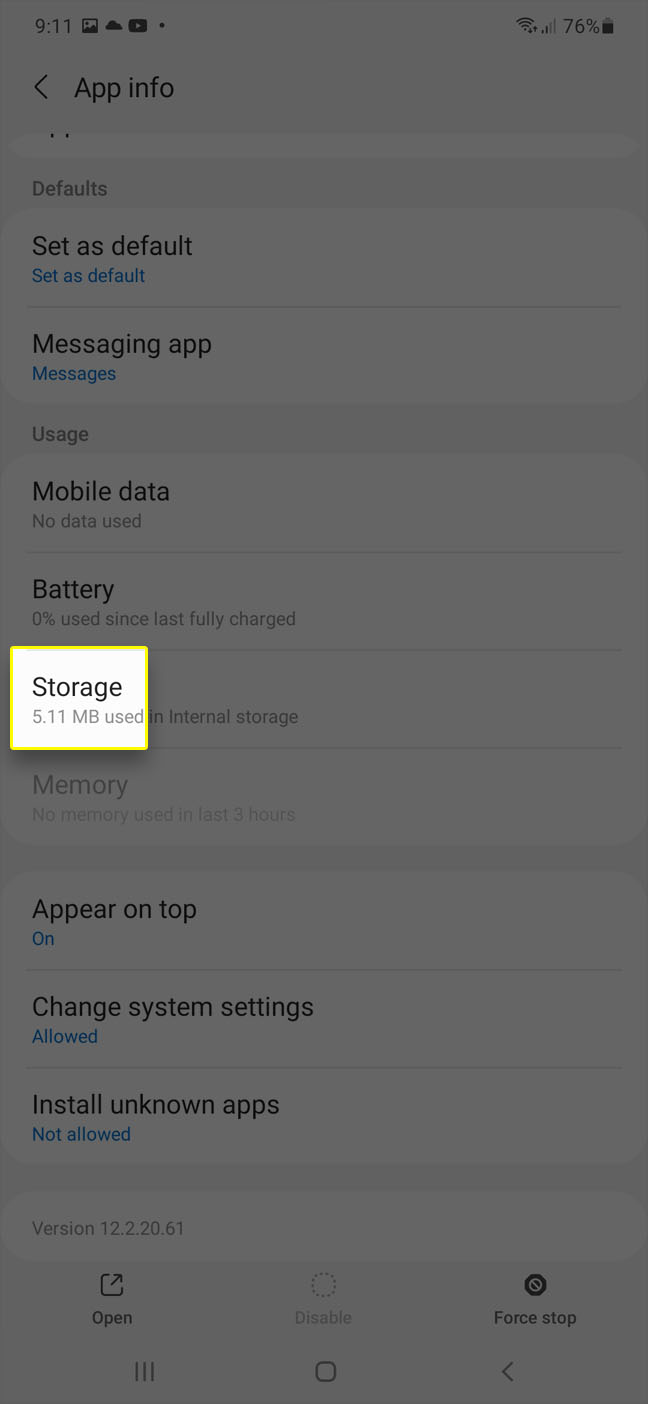Image resolution: width=648 pixels, height=1404 pixels.
Task: Open the Set as default row
Action: [x=324, y=259]
